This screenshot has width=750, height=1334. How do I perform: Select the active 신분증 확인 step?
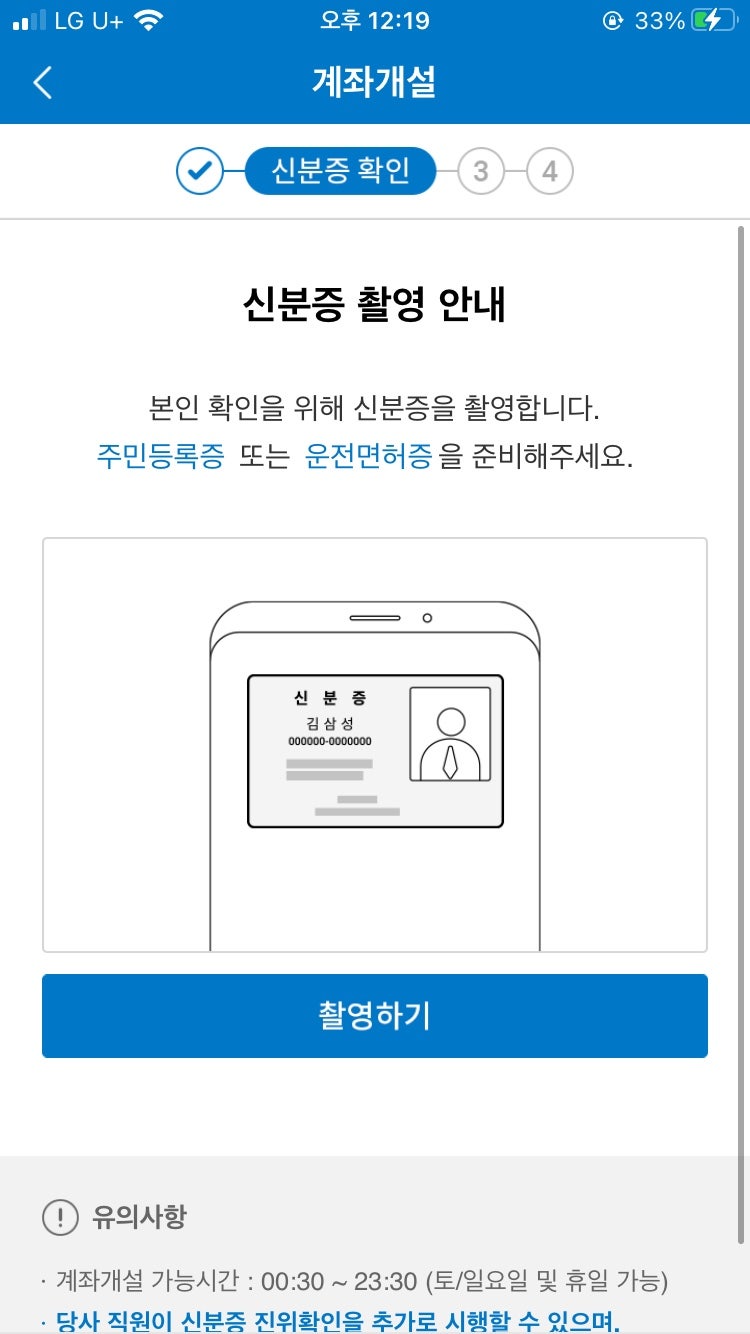340,170
